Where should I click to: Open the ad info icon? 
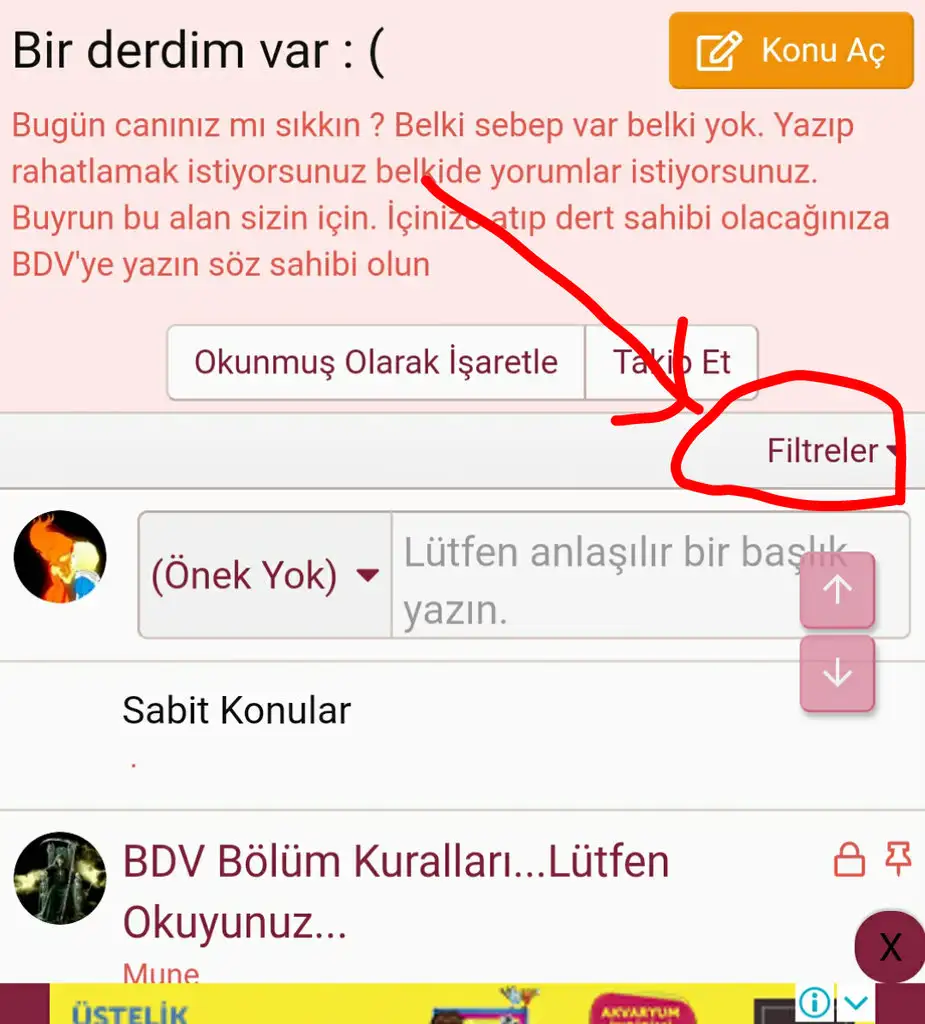pos(815,1002)
